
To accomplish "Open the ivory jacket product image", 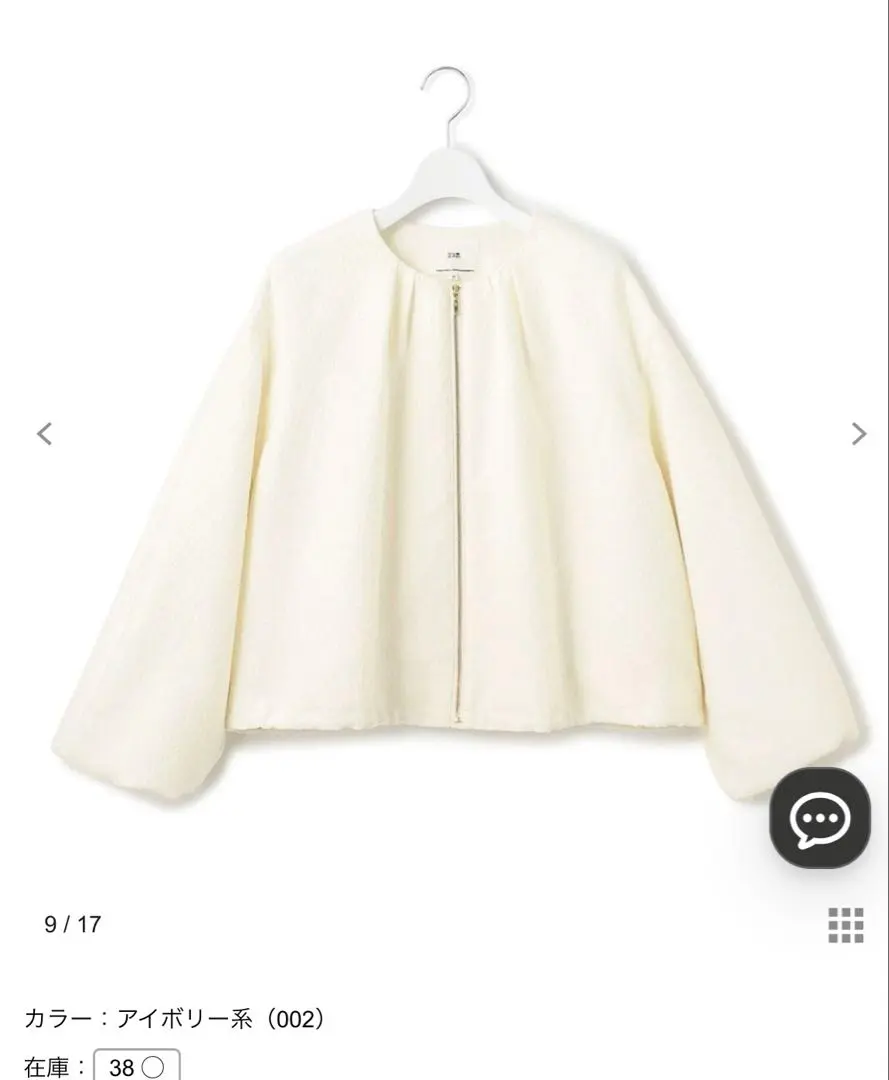I will coord(455,480).
